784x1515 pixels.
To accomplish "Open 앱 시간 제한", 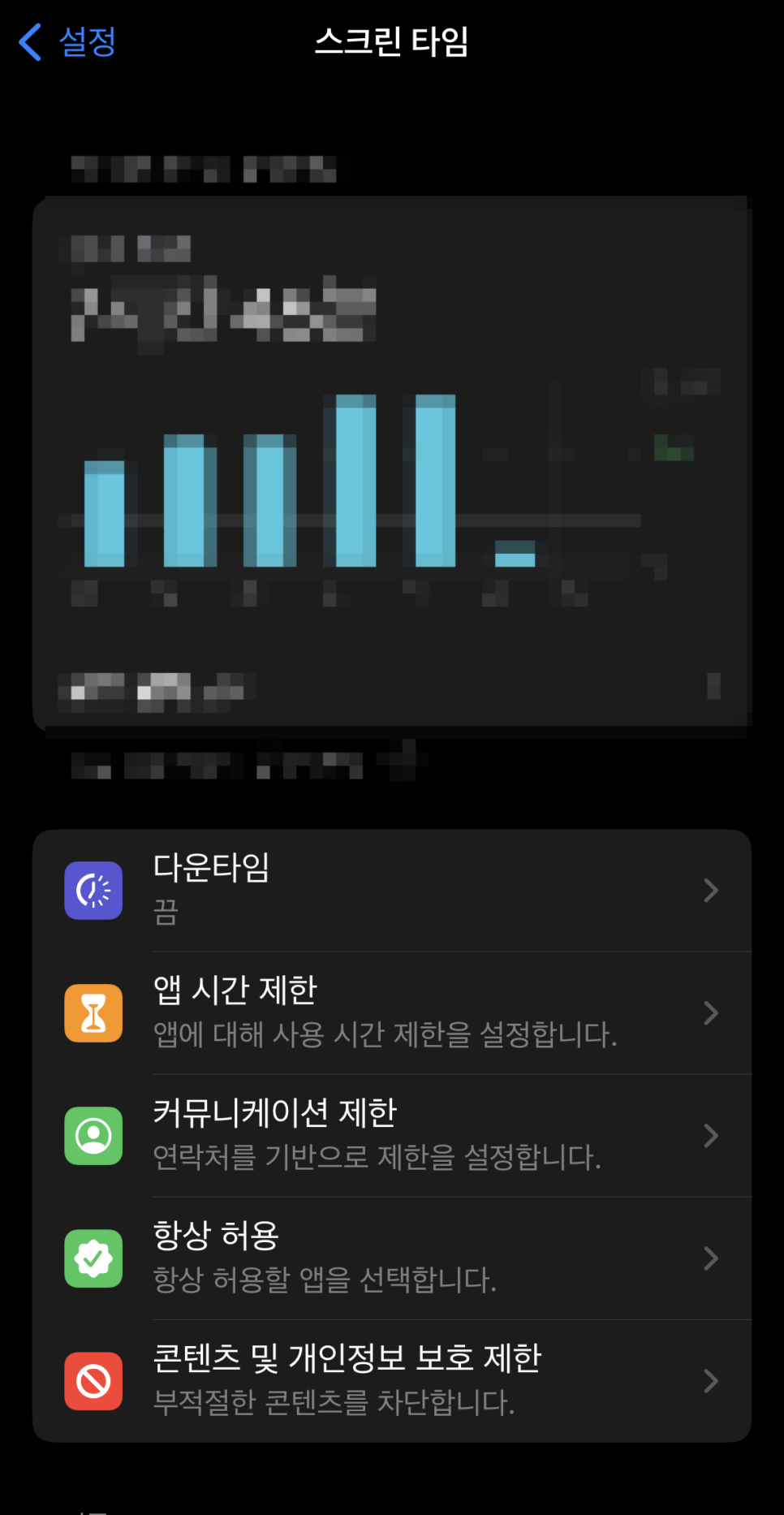I will pos(392,1013).
